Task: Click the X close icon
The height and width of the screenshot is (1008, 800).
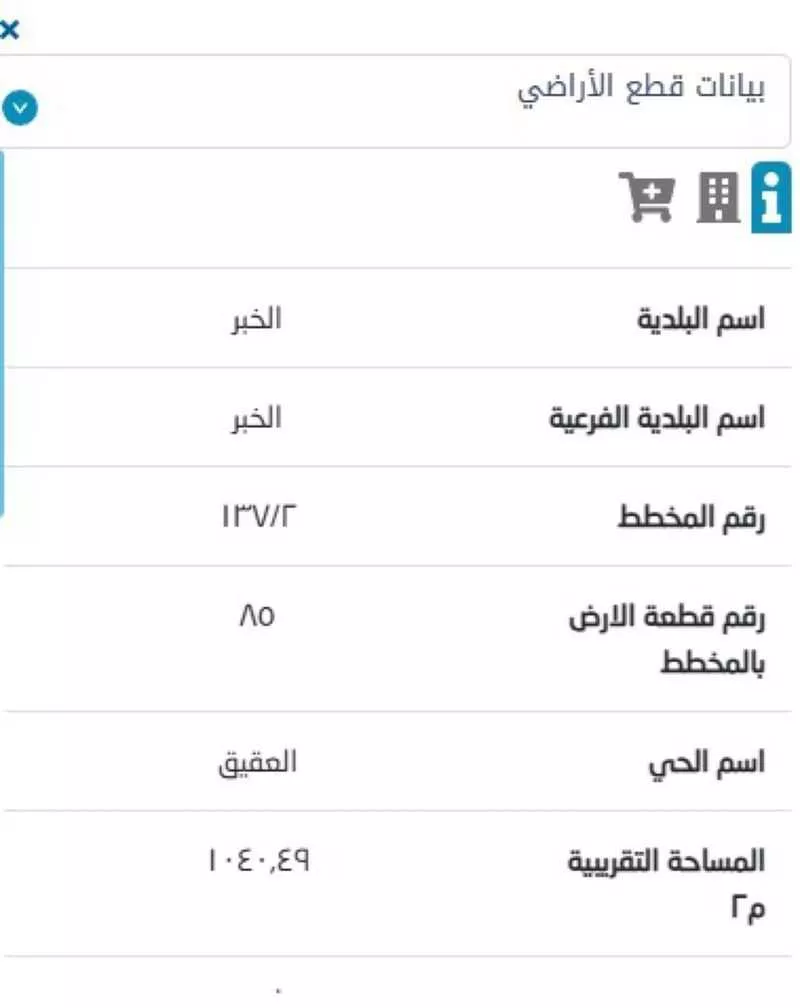Action: pyautogui.click(x=10, y=29)
